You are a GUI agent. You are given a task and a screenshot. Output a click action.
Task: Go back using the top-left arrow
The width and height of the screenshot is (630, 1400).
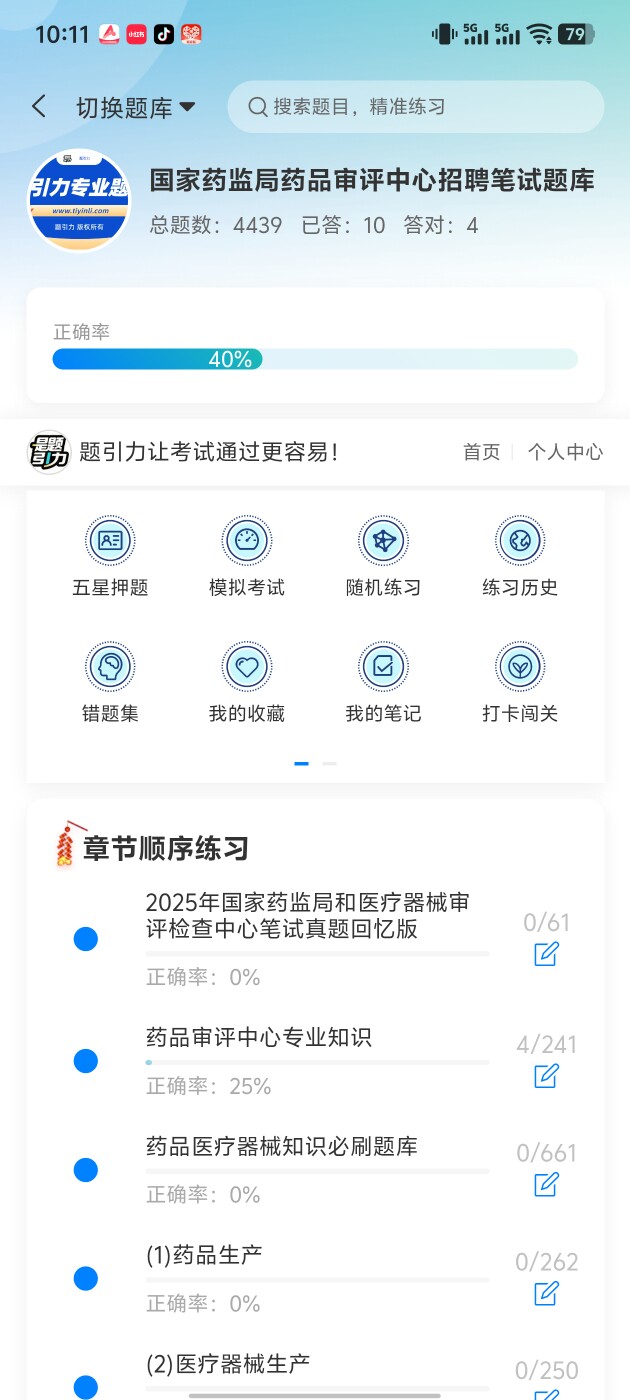click(39, 107)
